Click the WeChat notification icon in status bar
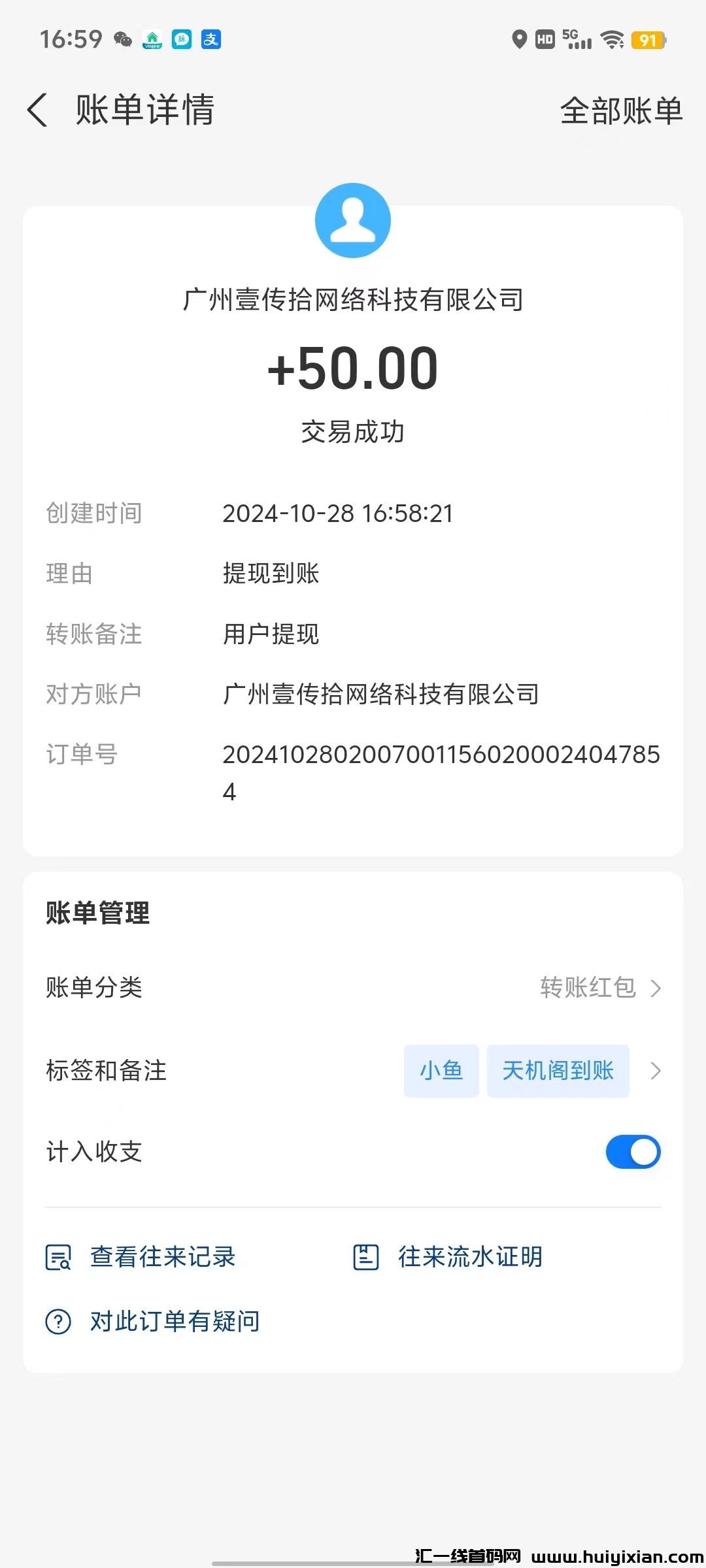The height and width of the screenshot is (1568, 706). pyautogui.click(x=122, y=41)
